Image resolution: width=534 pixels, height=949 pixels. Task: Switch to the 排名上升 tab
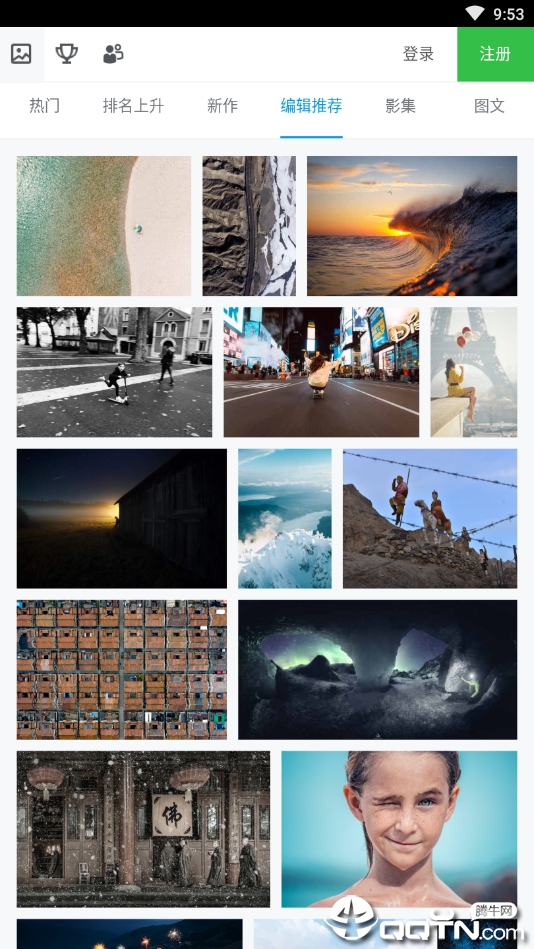[133, 106]
